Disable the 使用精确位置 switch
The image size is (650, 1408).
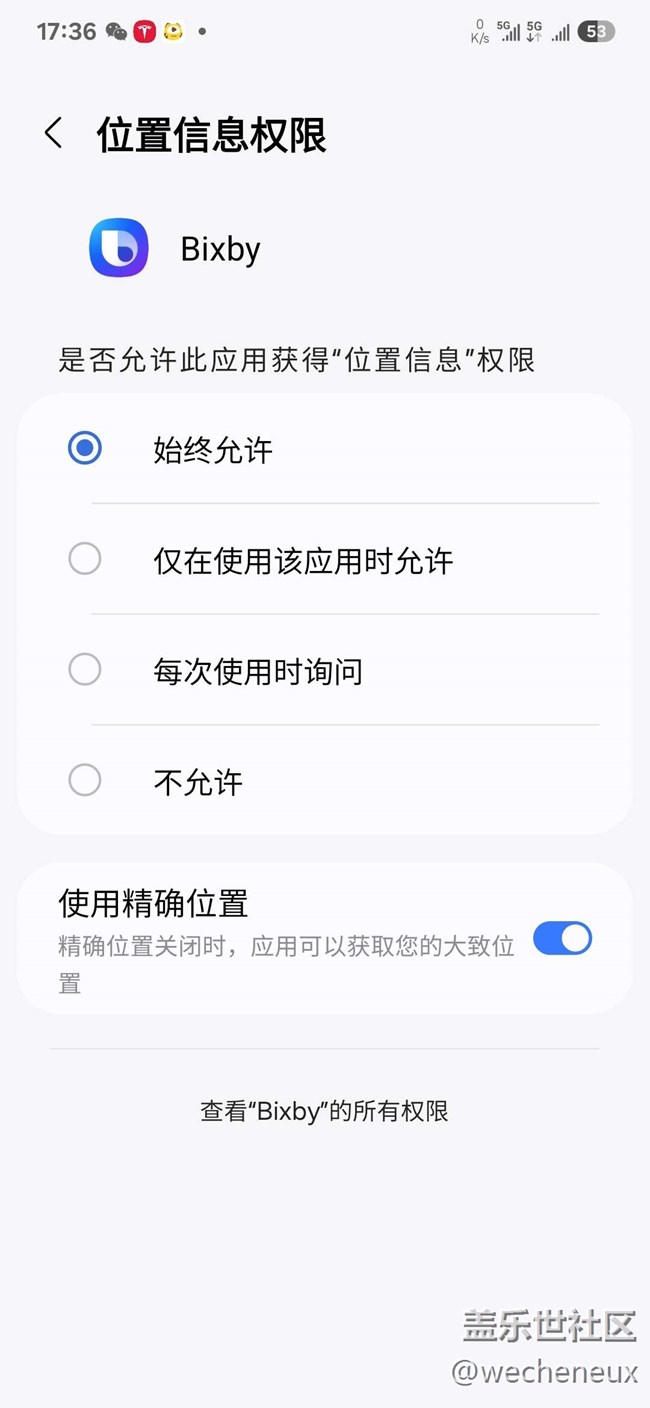pyautogui.click(x=562, y=939)
